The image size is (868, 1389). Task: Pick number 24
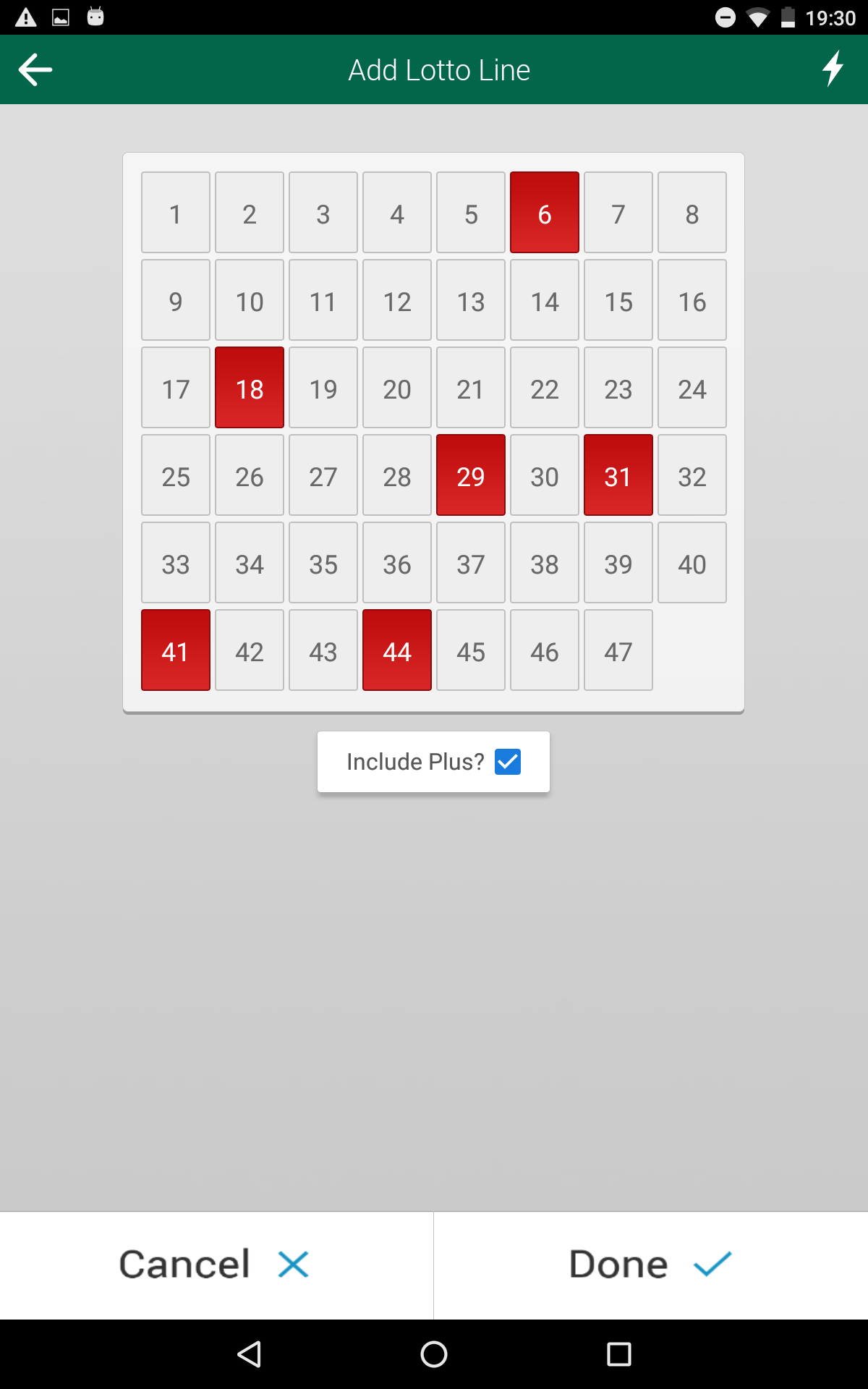click(x=692, y=388)
